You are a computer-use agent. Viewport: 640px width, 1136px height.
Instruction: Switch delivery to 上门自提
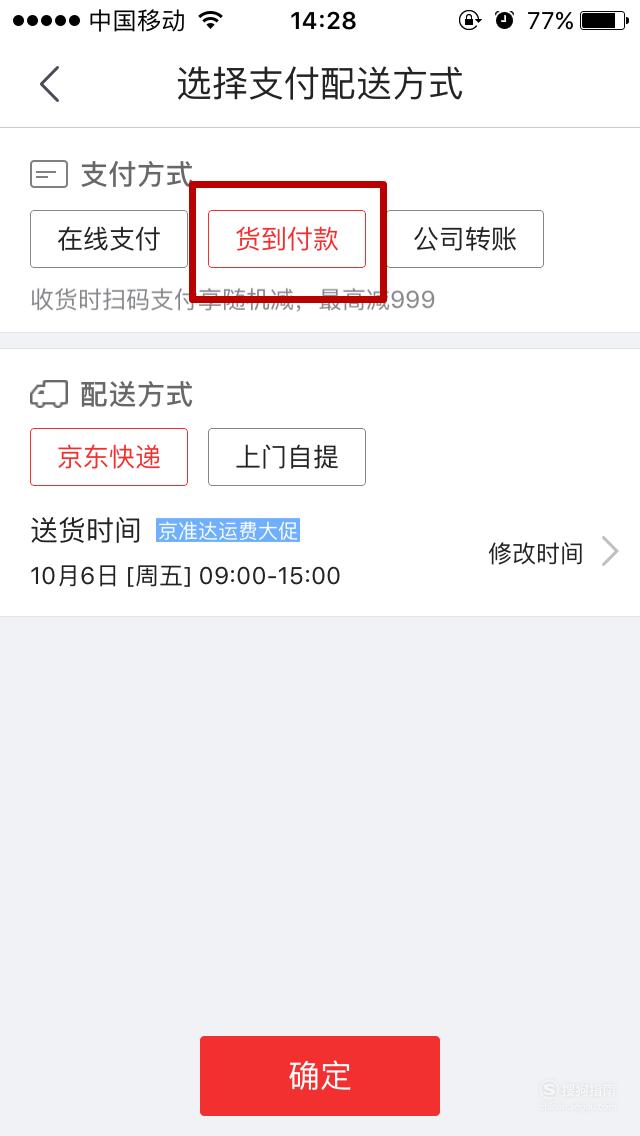(x=287, y=457)
